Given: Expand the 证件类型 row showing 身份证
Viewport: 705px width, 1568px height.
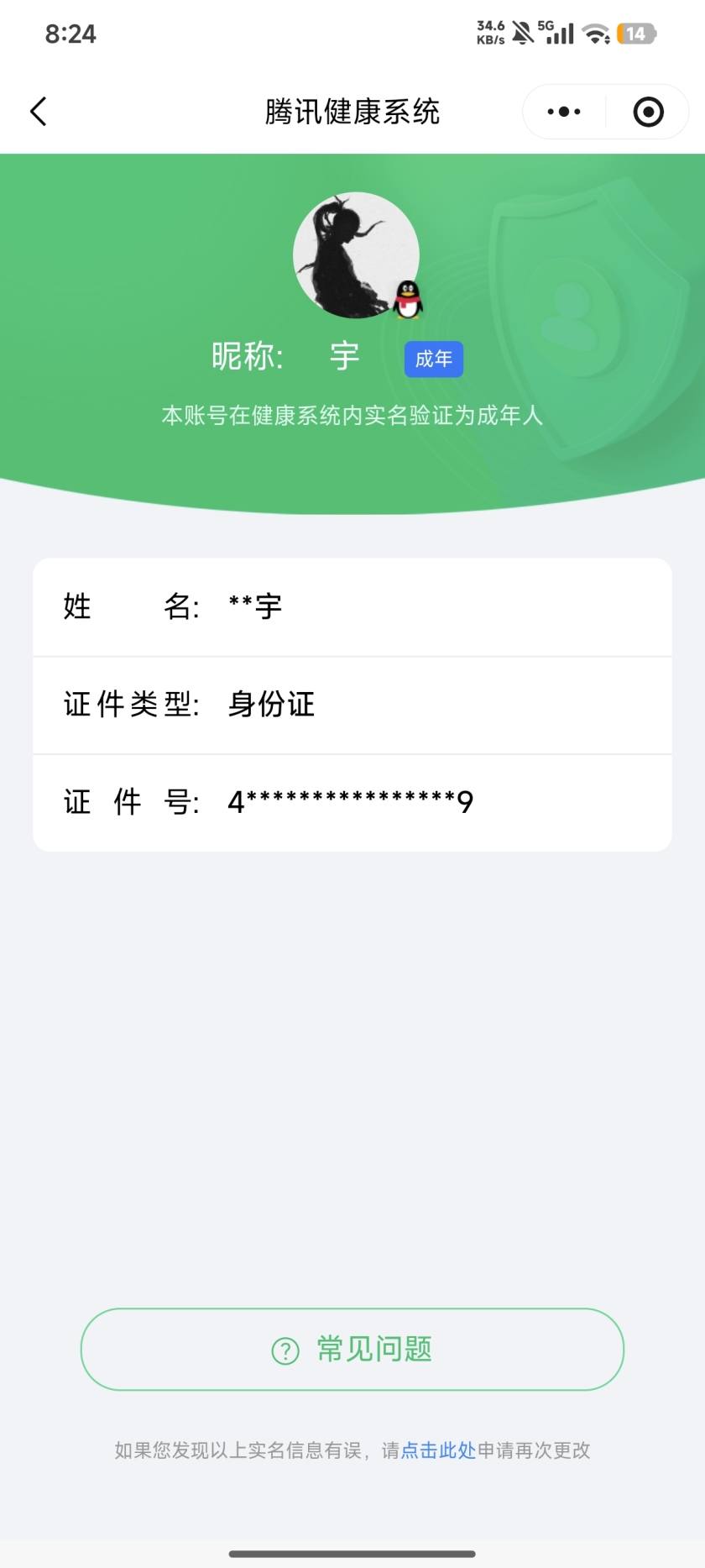Looking at the screenshot, I should click(x=352, y=705).
